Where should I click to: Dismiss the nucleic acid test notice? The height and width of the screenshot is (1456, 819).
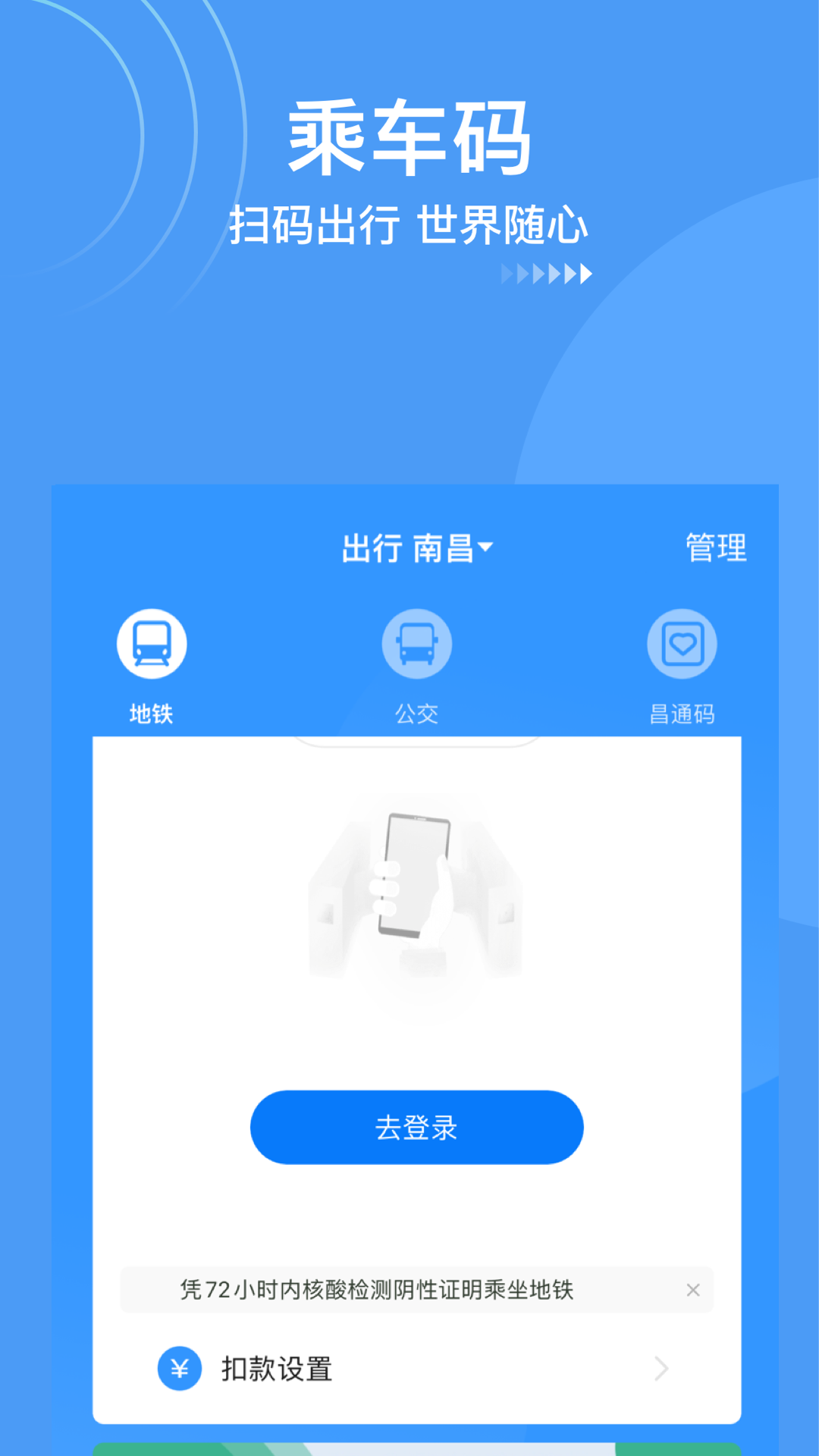[x=692, y=1289]
